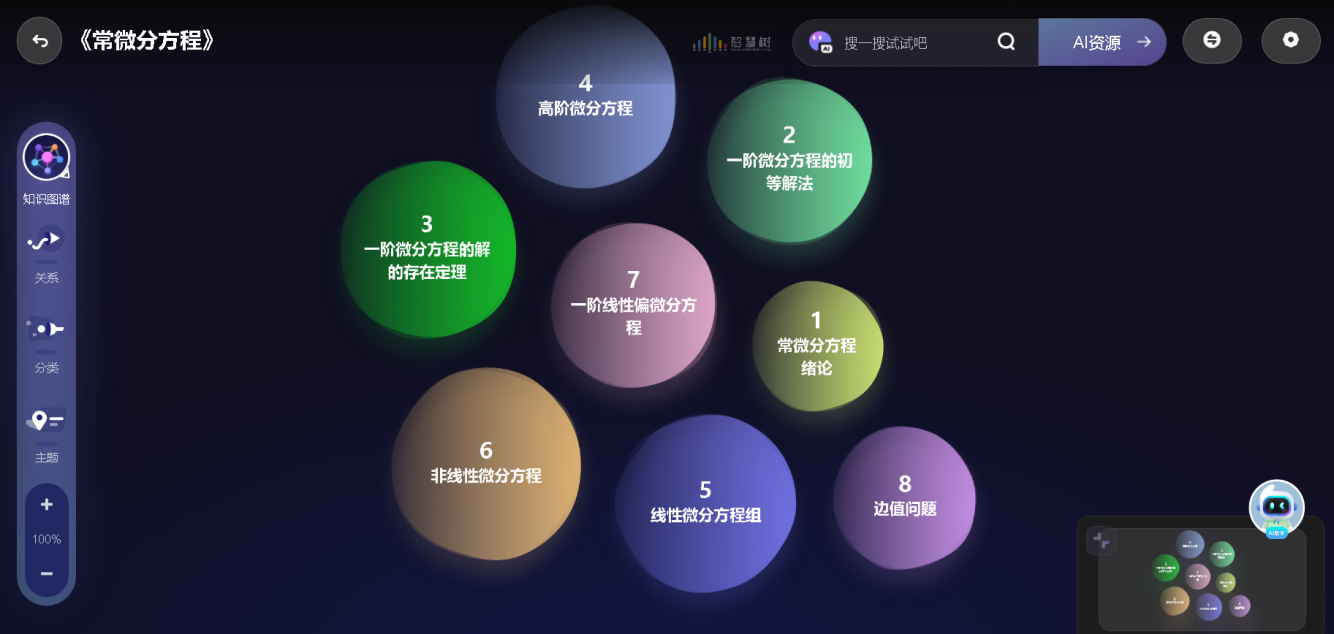Open bubble 5 线性微分方程组
This screenshot has width=1334, height=634.
pos(705,505)
